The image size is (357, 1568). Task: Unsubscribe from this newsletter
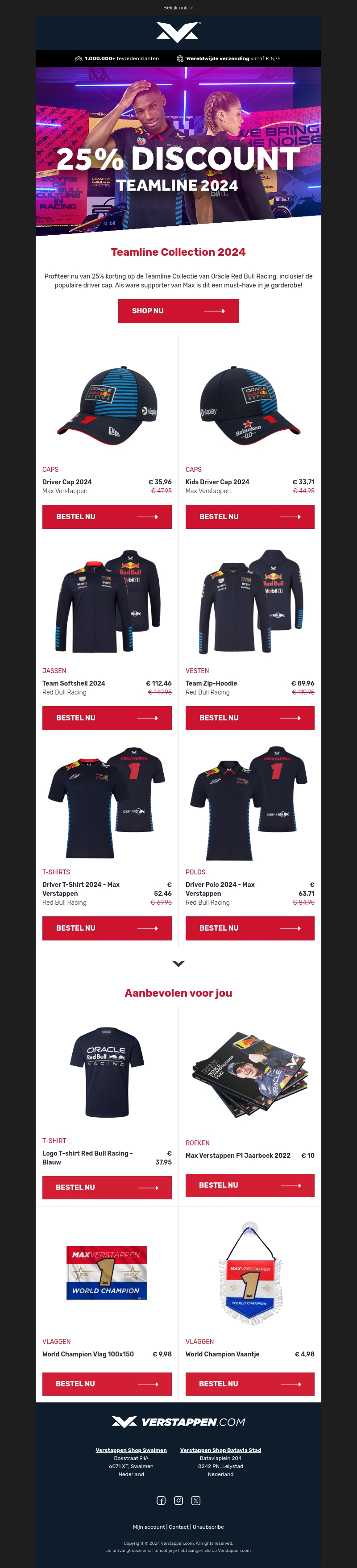click(x=208, y=1526)
